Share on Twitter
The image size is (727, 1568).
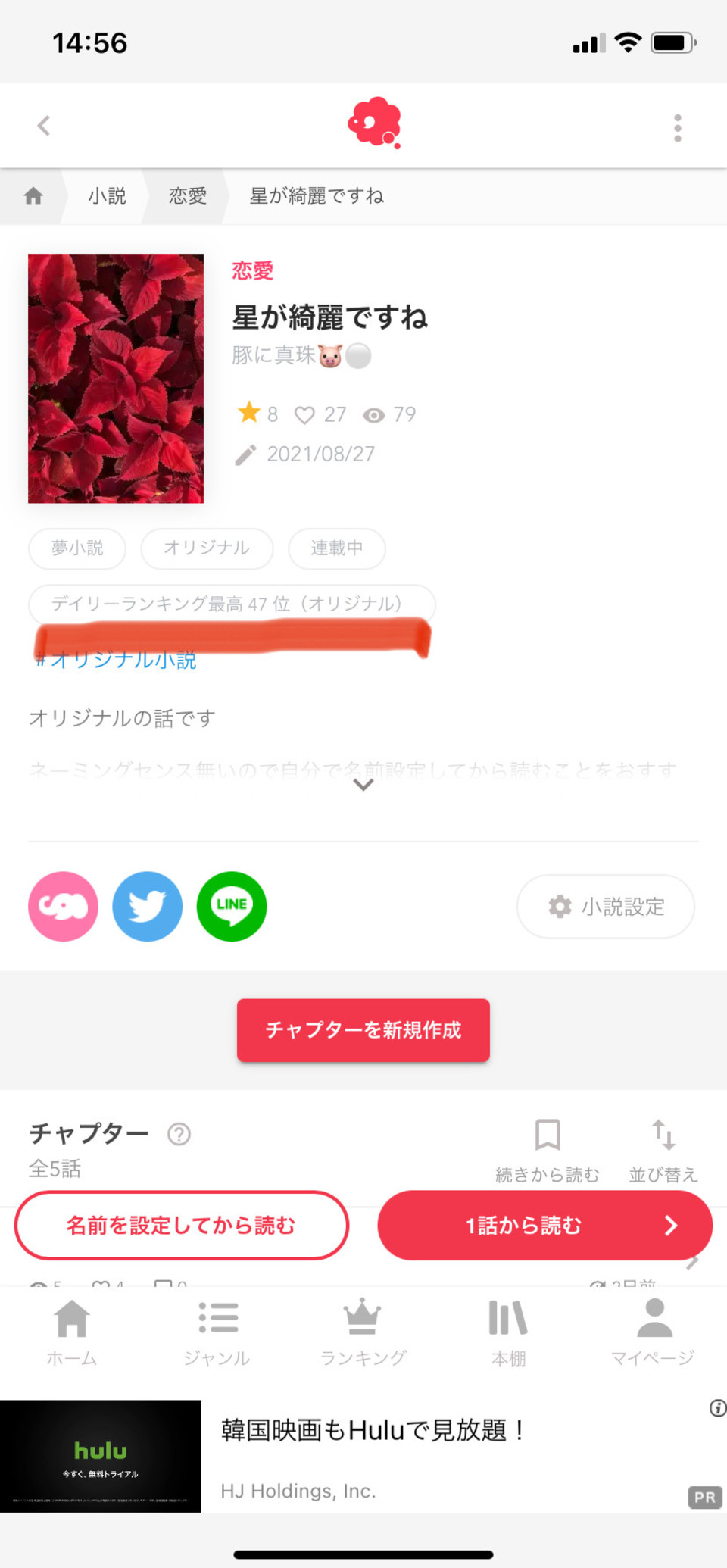pos(148,906)
